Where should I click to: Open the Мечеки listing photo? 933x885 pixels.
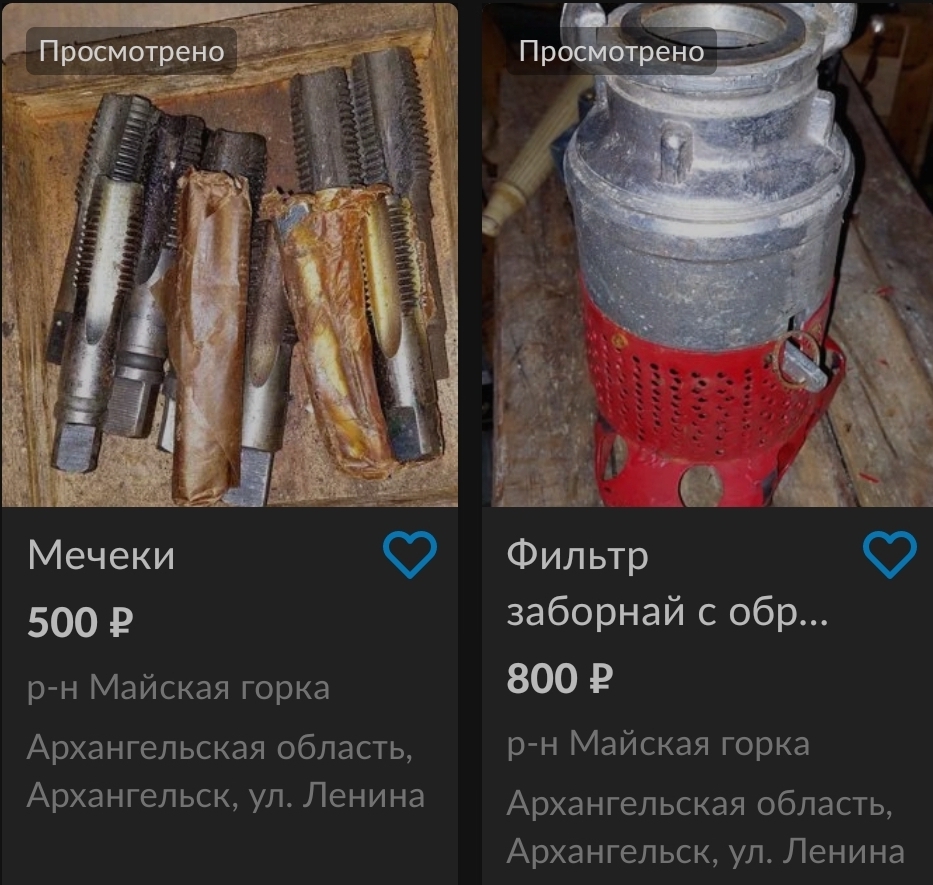point(229,280)
